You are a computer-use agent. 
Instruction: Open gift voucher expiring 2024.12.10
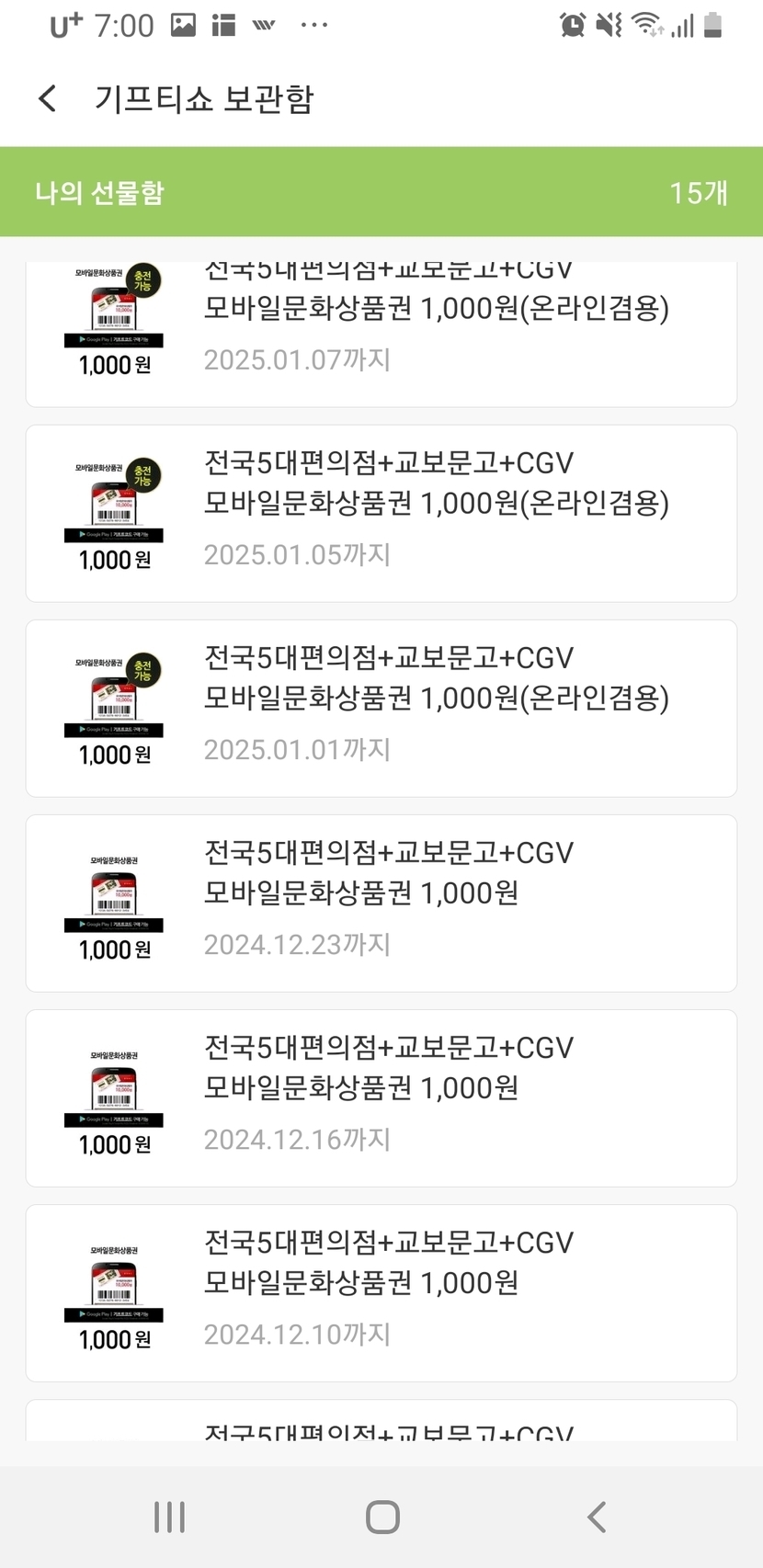click(381, 1292)
